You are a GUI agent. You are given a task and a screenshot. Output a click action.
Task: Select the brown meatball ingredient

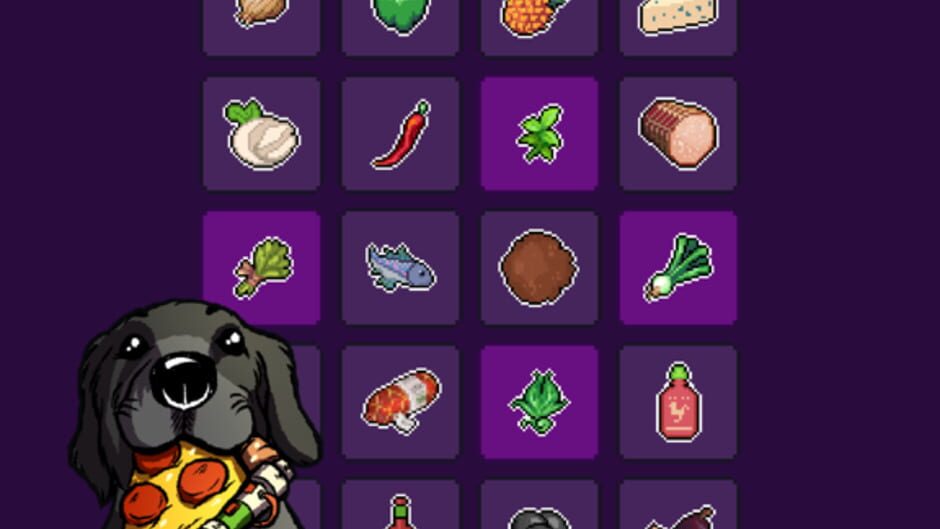(x=539, y=268)
